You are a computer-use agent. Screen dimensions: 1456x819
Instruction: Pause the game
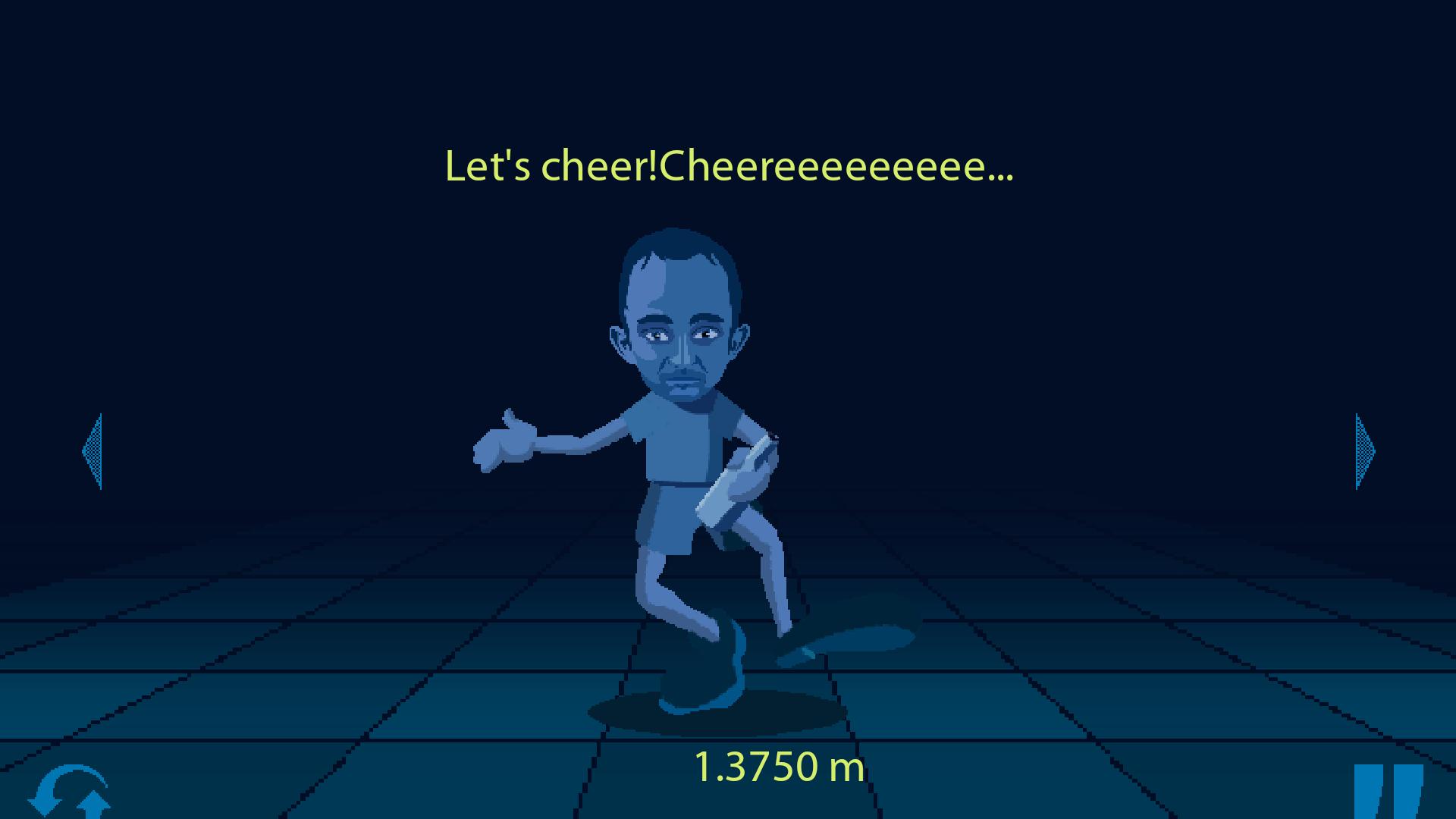1388,792
